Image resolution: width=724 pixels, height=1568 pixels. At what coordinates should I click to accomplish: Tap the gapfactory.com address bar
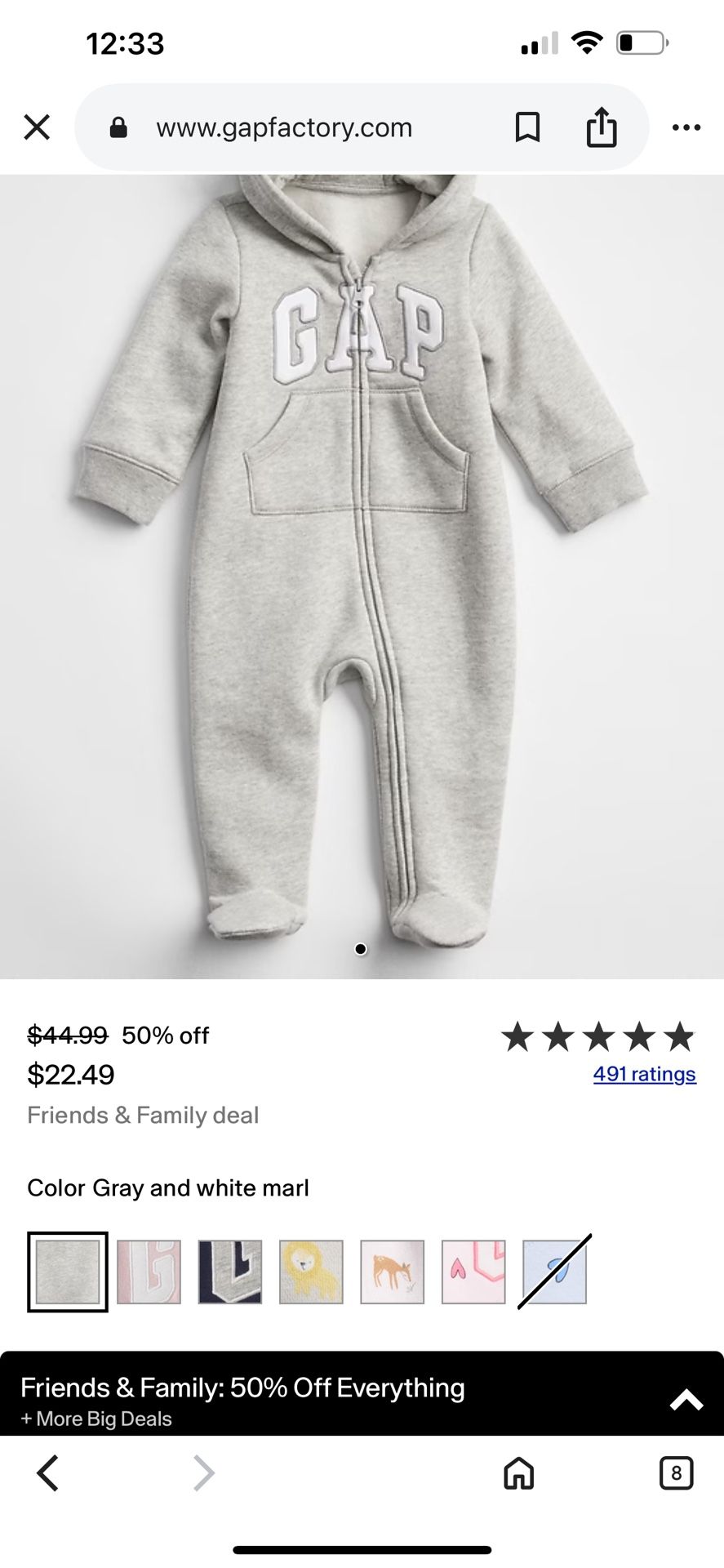[284, 127]
